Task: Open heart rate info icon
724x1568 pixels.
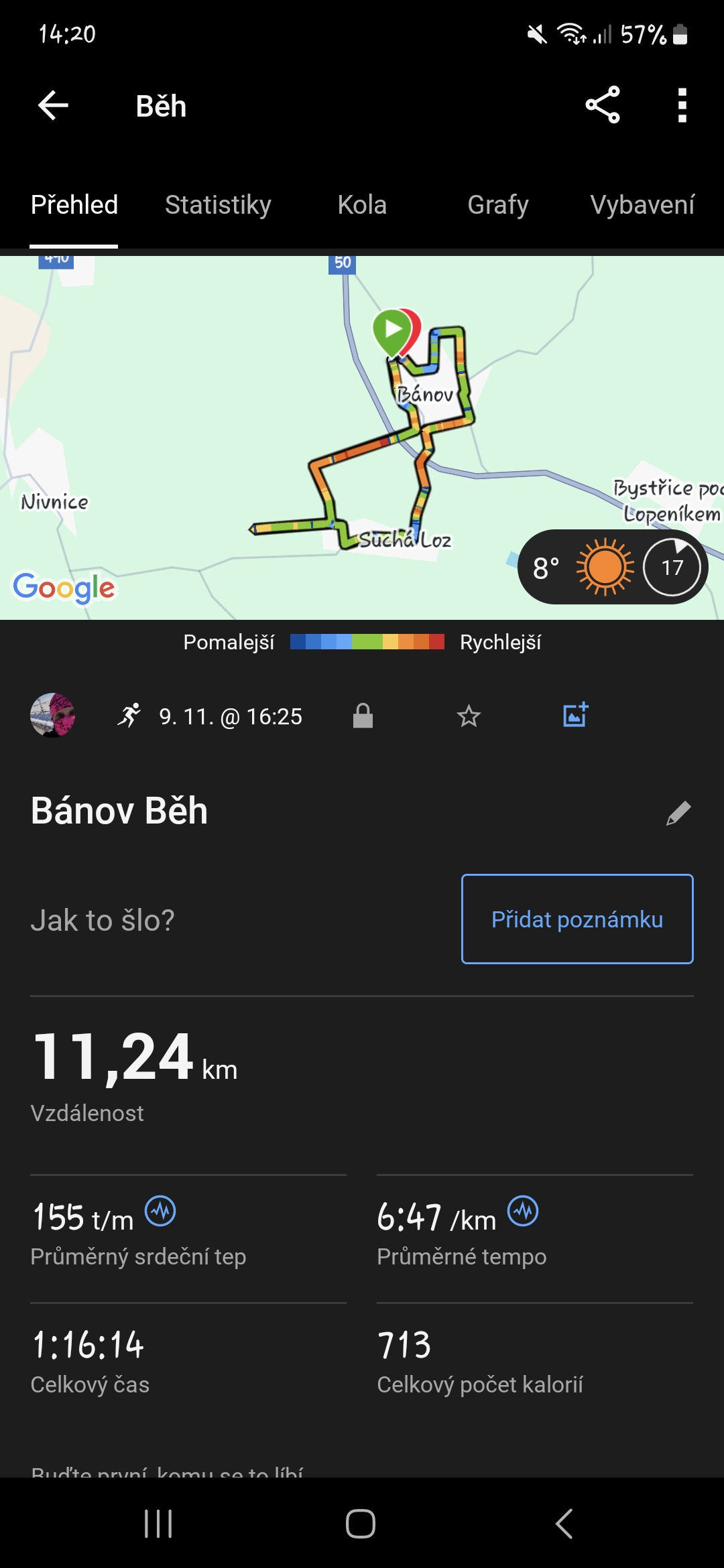Action: click(x=161, y=1212)
